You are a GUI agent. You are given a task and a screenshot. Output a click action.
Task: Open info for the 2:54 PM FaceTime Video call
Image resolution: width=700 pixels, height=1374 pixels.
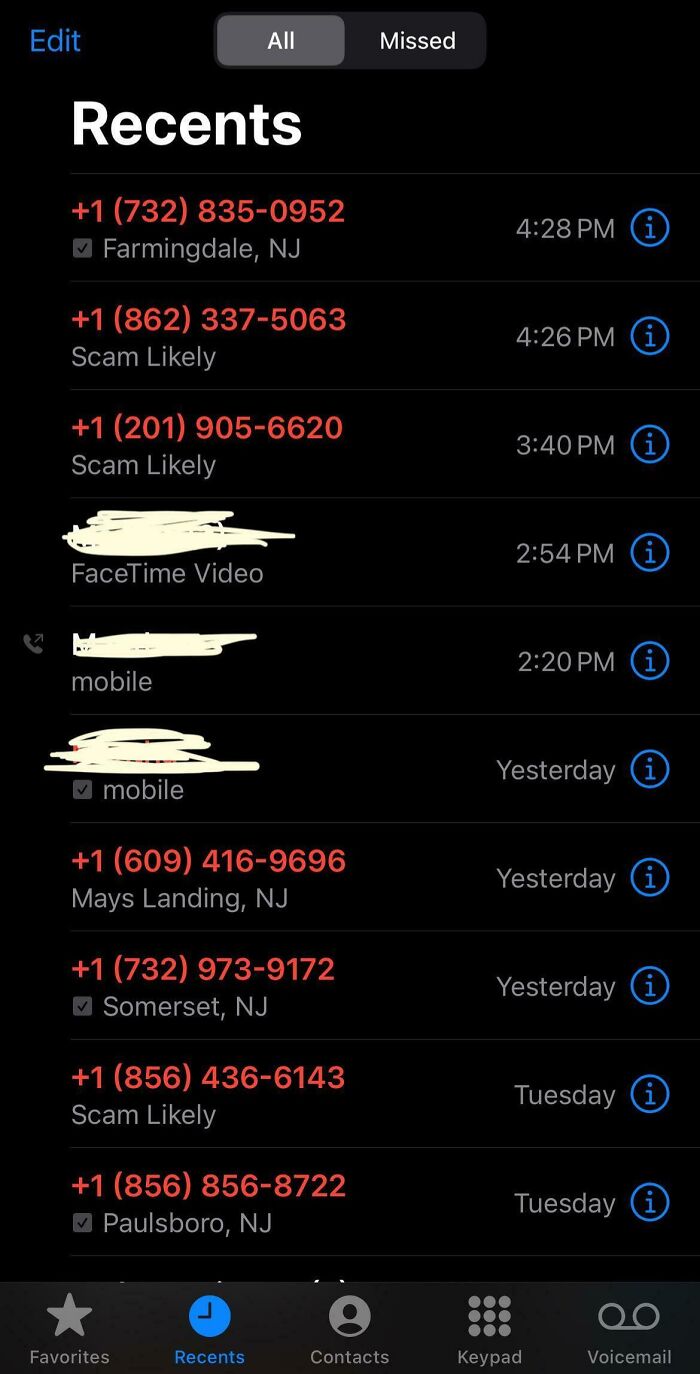649,552
